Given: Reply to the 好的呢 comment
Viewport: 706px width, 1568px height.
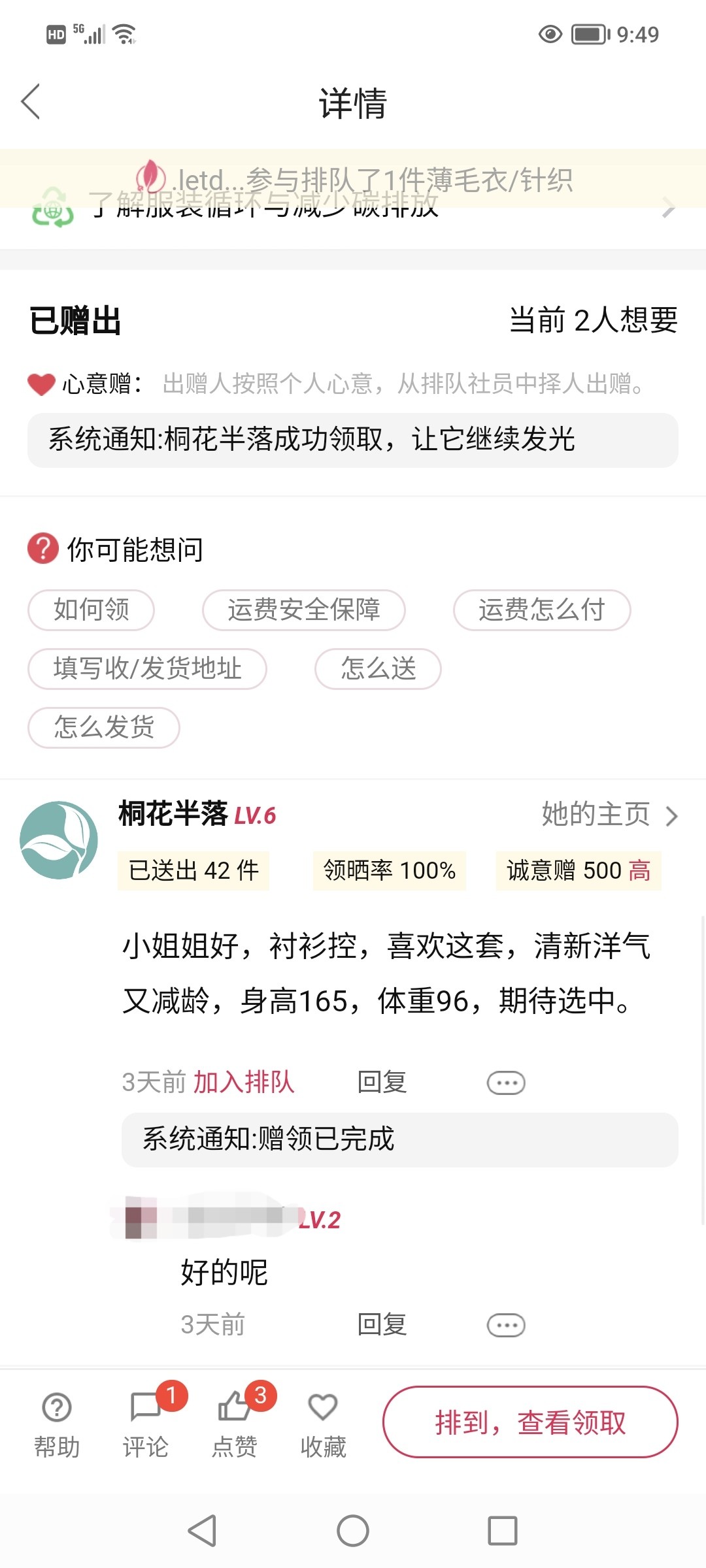Looking at the screenshot, I should [x=382, y=1325].
